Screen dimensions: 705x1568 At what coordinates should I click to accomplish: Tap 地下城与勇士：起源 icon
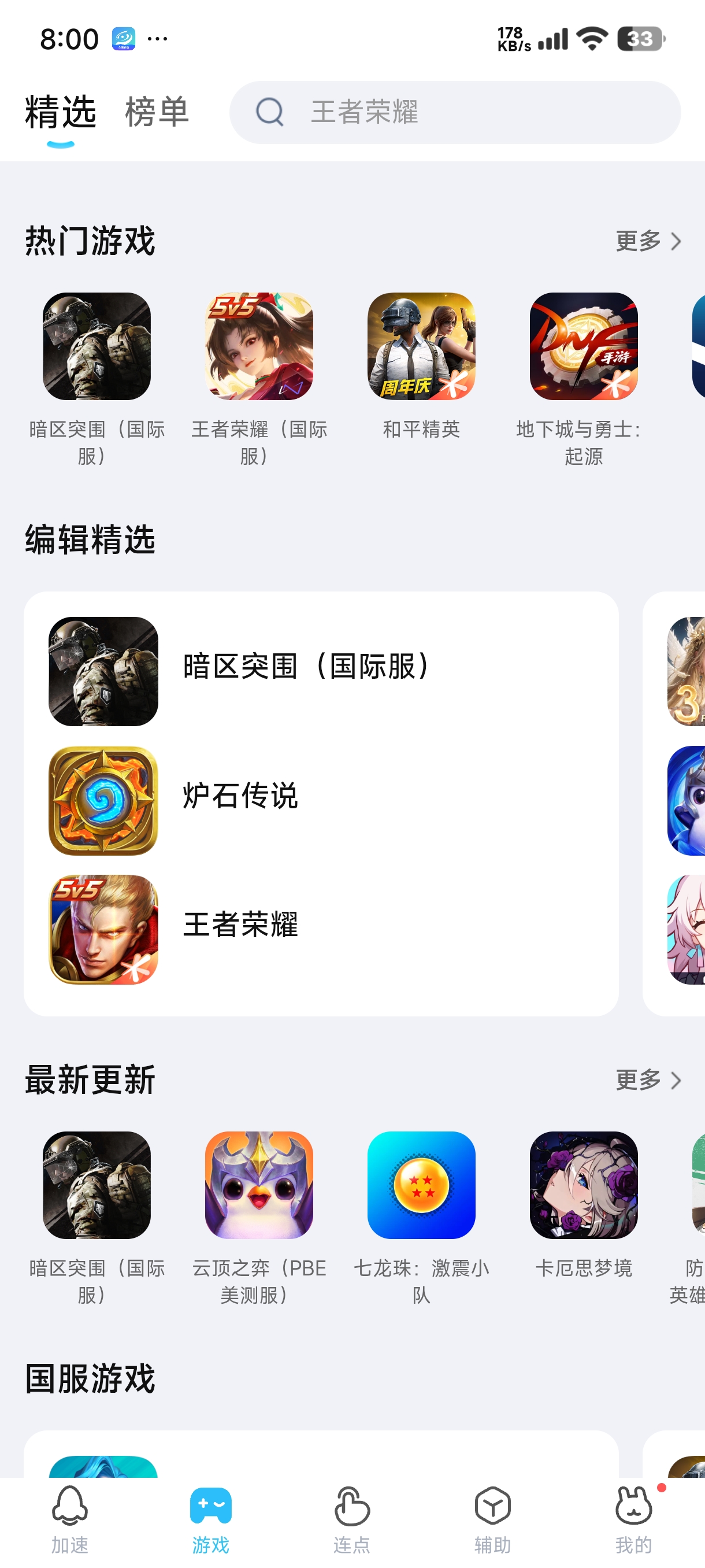582,347
